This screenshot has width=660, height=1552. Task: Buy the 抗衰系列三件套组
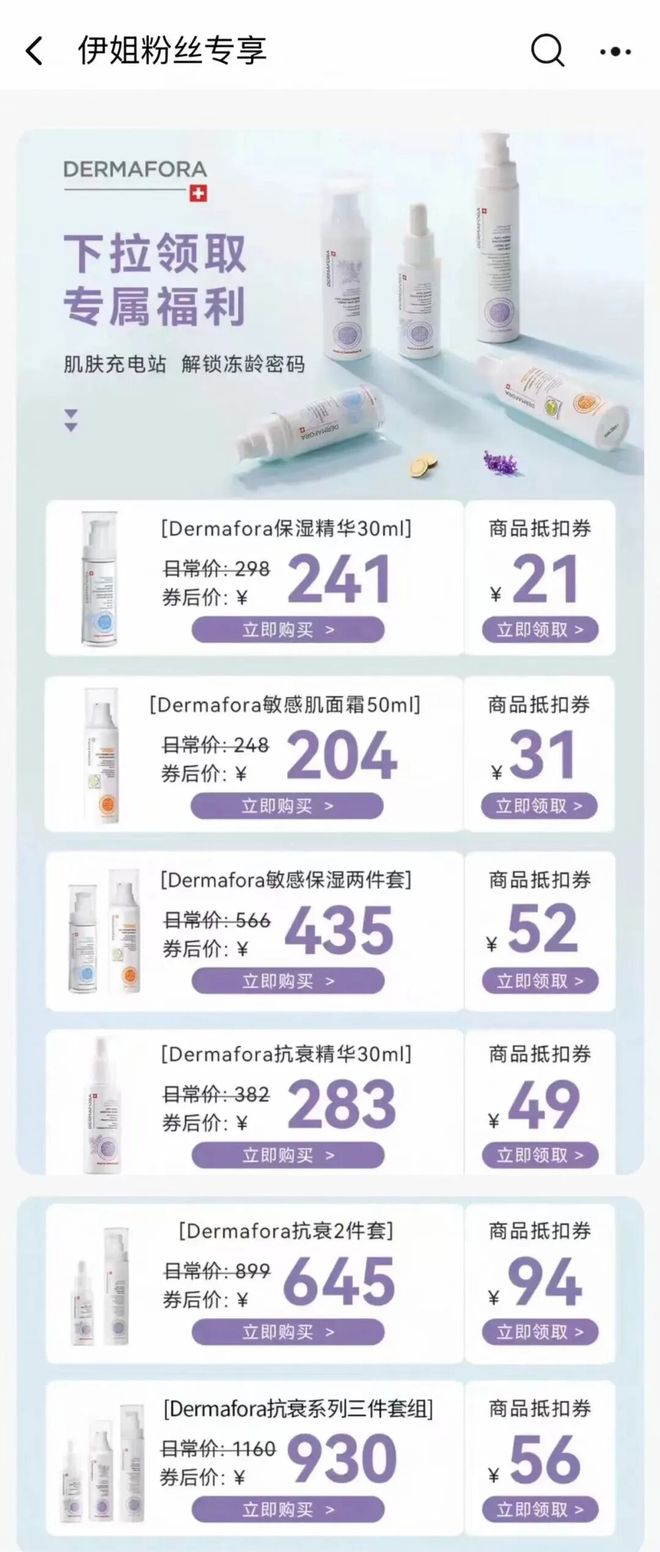tap(288, 1509)
